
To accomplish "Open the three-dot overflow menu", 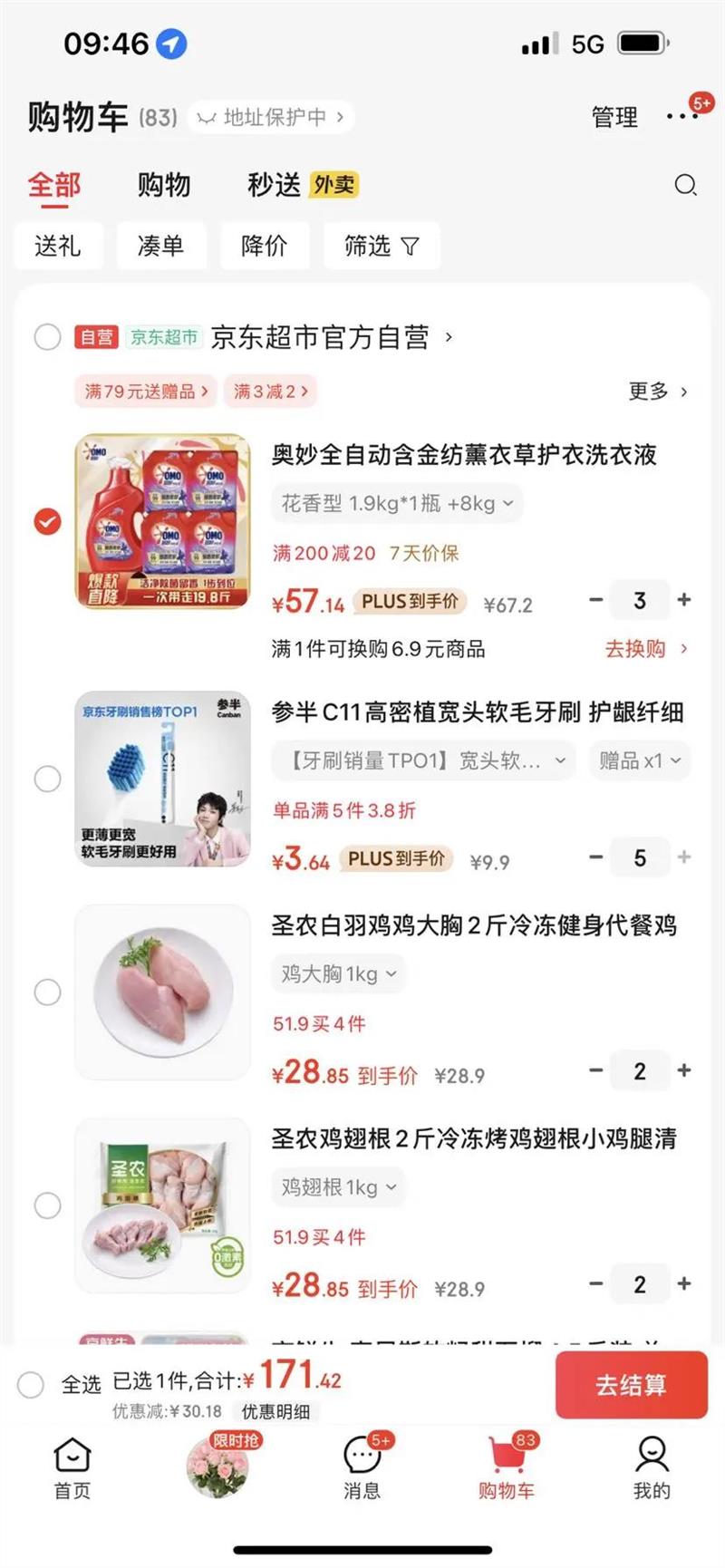I will coord(681,116).
